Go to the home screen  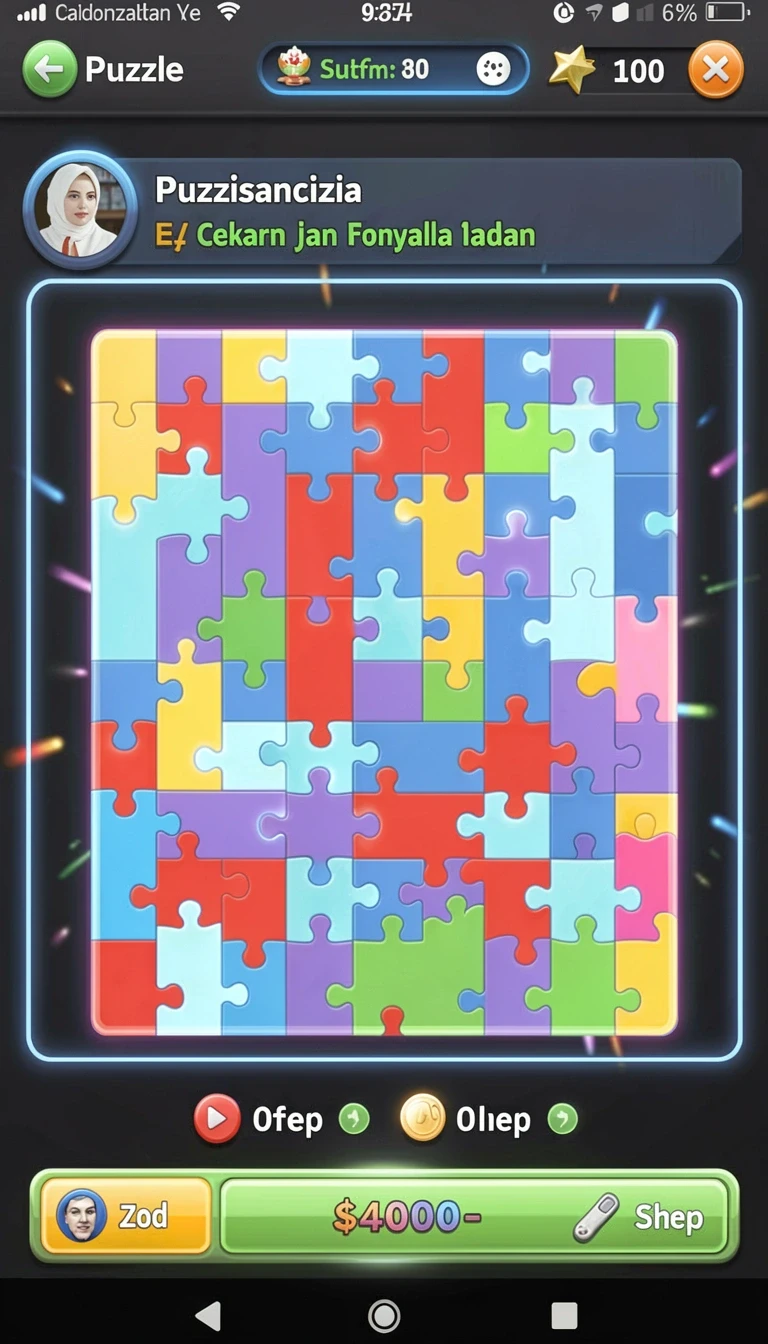(384, 1315)
